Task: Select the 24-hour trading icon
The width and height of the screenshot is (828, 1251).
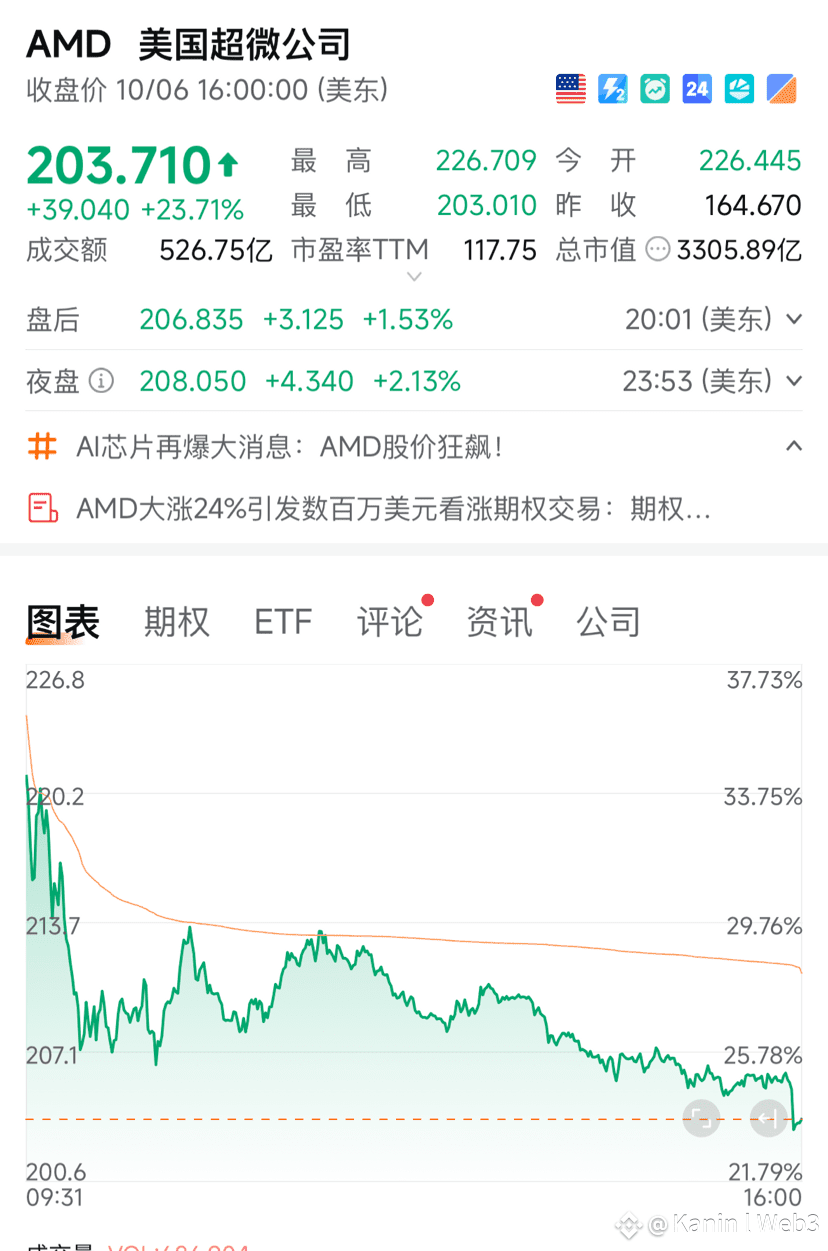Action: coord(697,89)
